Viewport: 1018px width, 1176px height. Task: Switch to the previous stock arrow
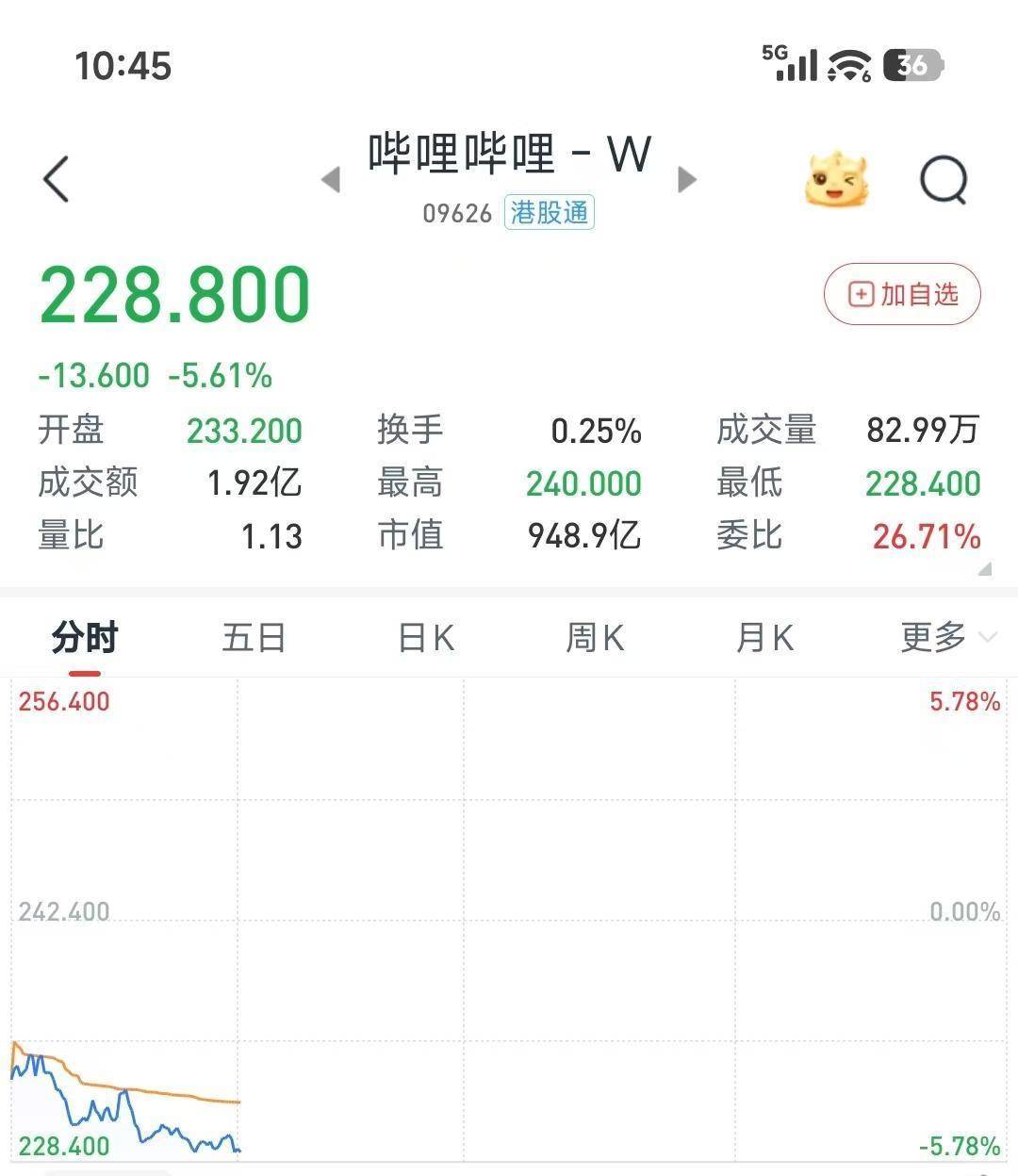[x=330, y=178]
